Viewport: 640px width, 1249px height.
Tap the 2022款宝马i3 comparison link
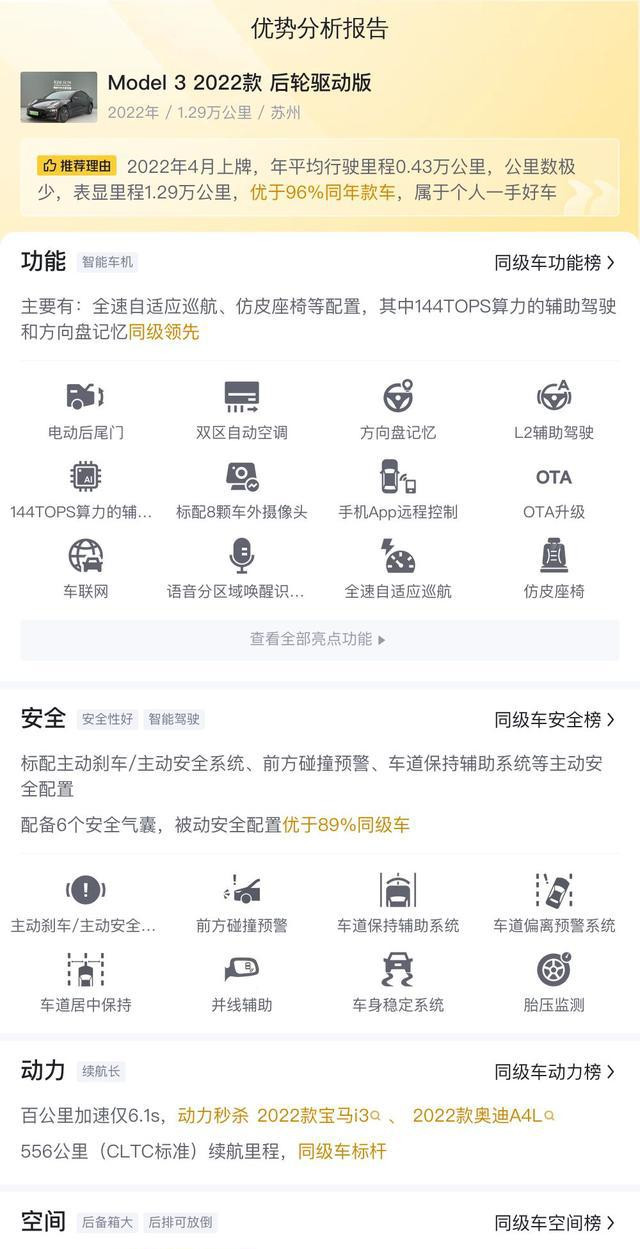[x=319, y=1115]
